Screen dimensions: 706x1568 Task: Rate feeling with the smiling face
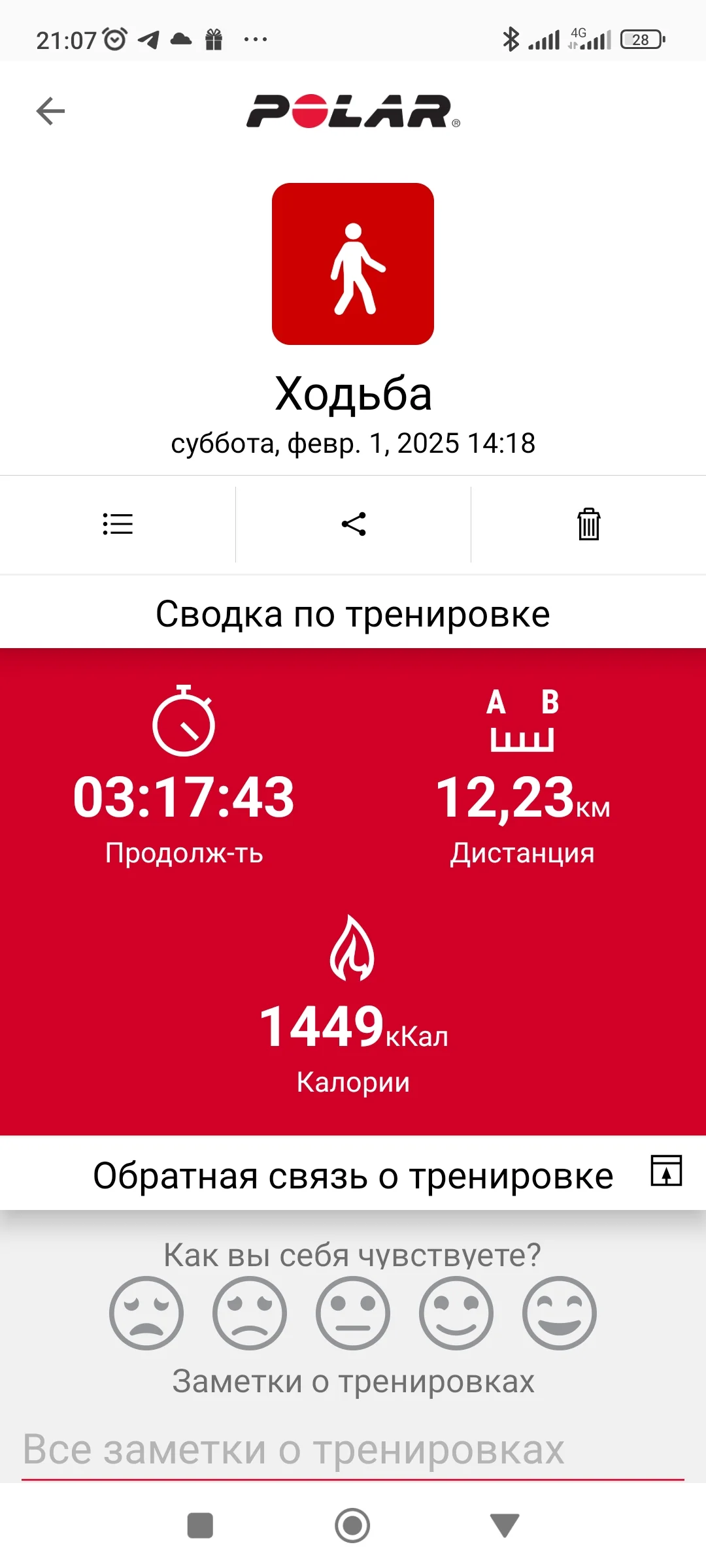click(x=456, y=1313)
